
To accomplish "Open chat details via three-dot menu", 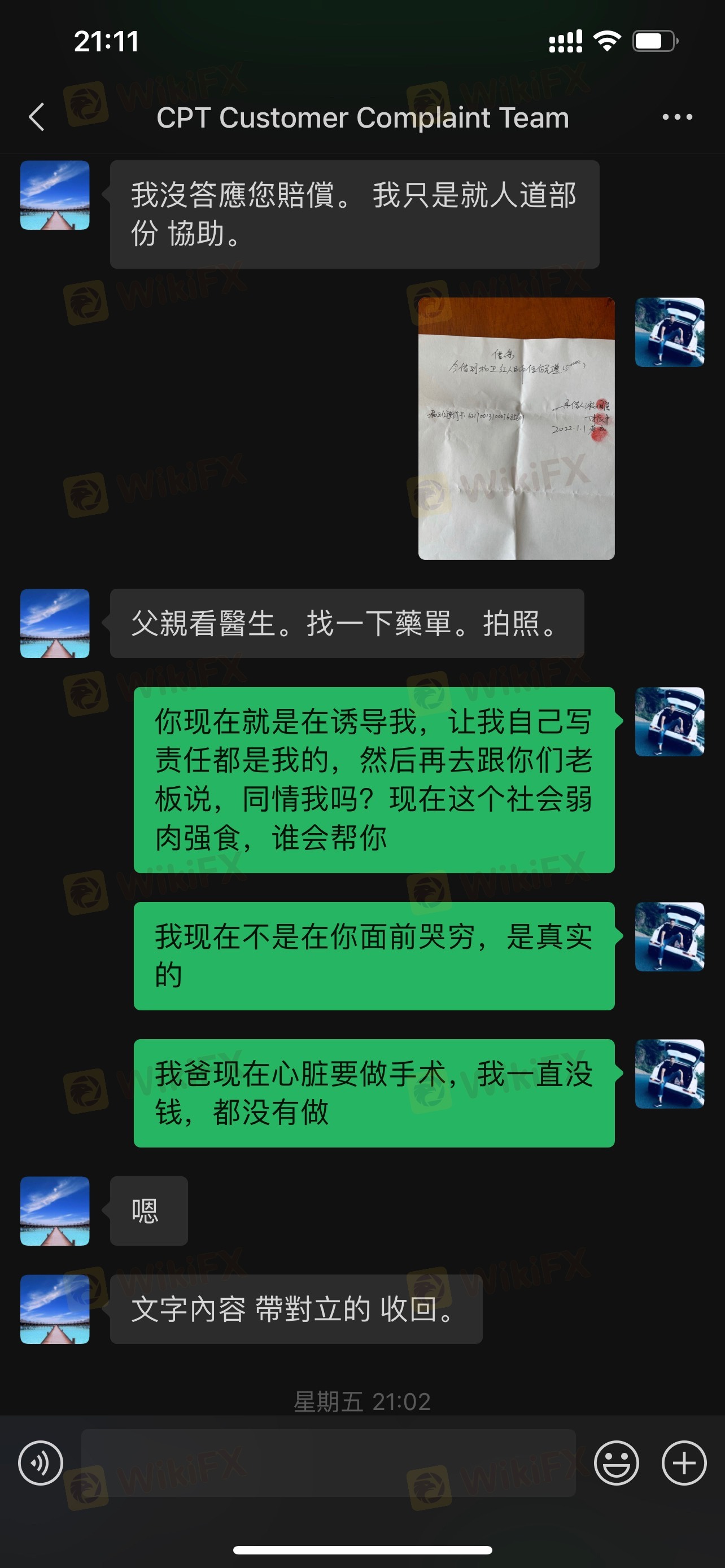I will (x=677, y=117).
